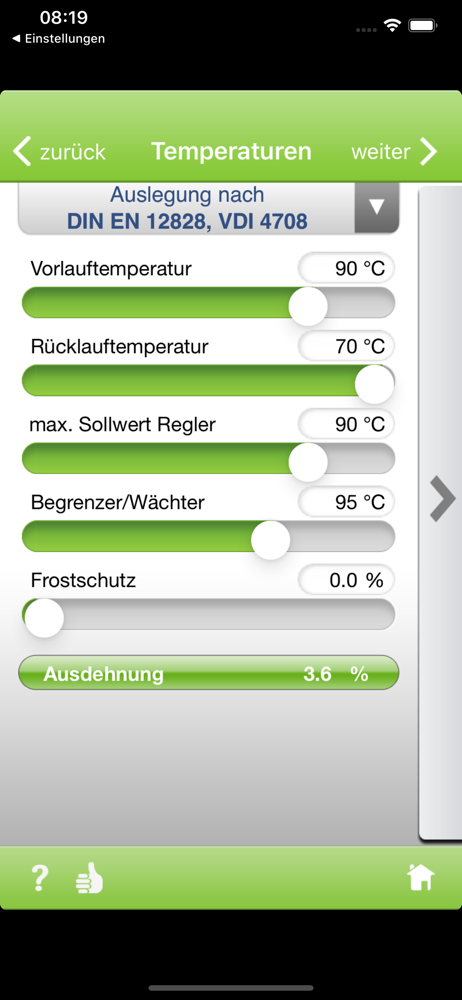Viewport: 462px width, 1000px height.
Task: Edit the Begrenzer/Wächter 95 °C value
Action: 346,502
